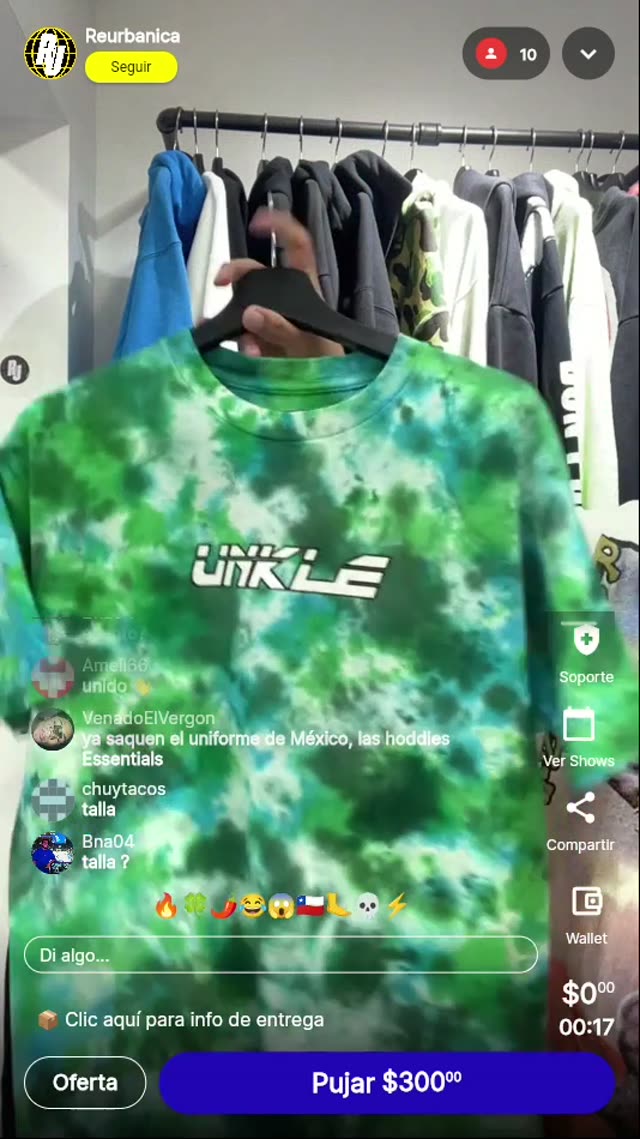Viewport: 640px width, 1139px height.
Task: Collapse stream with the down chevron
Action: point(588,54)
